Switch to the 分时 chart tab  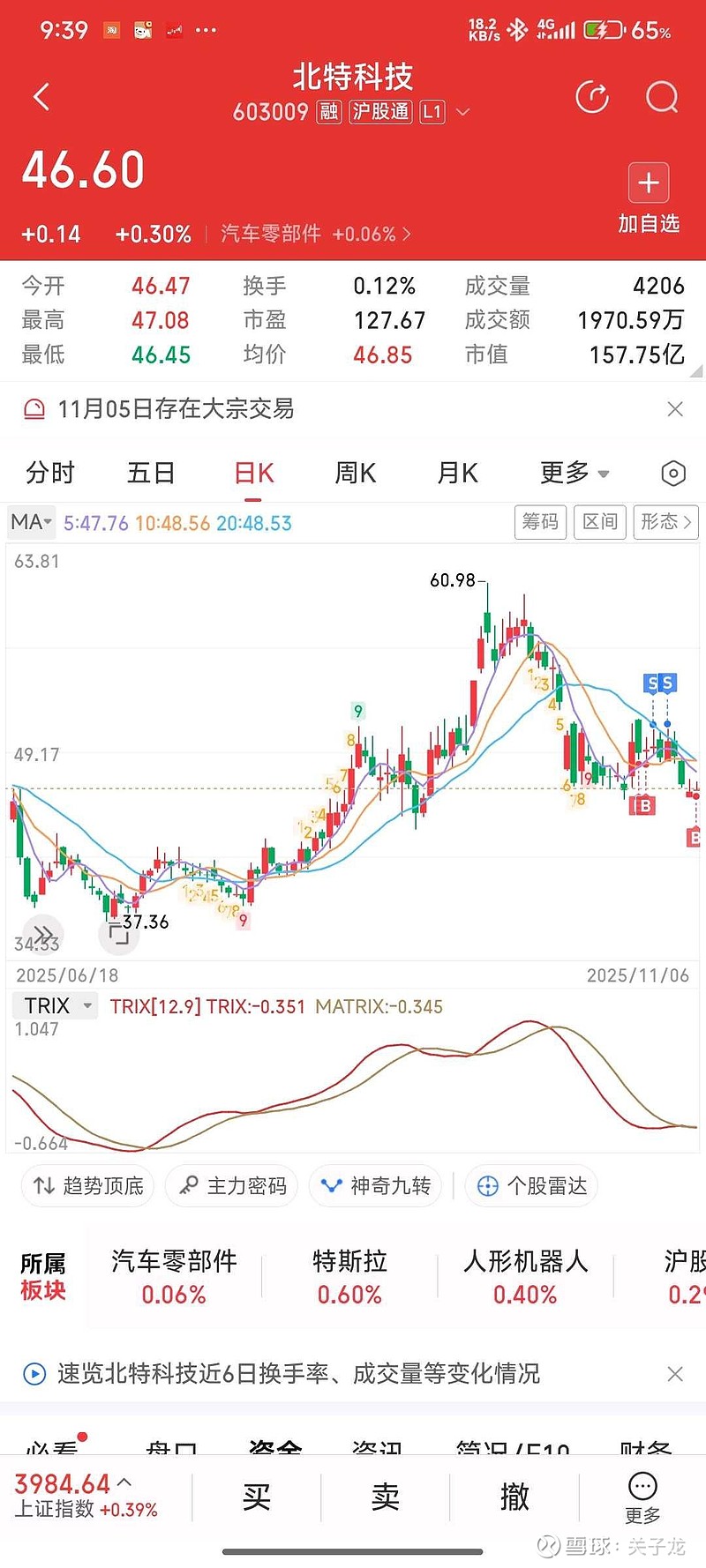(49, 474)
